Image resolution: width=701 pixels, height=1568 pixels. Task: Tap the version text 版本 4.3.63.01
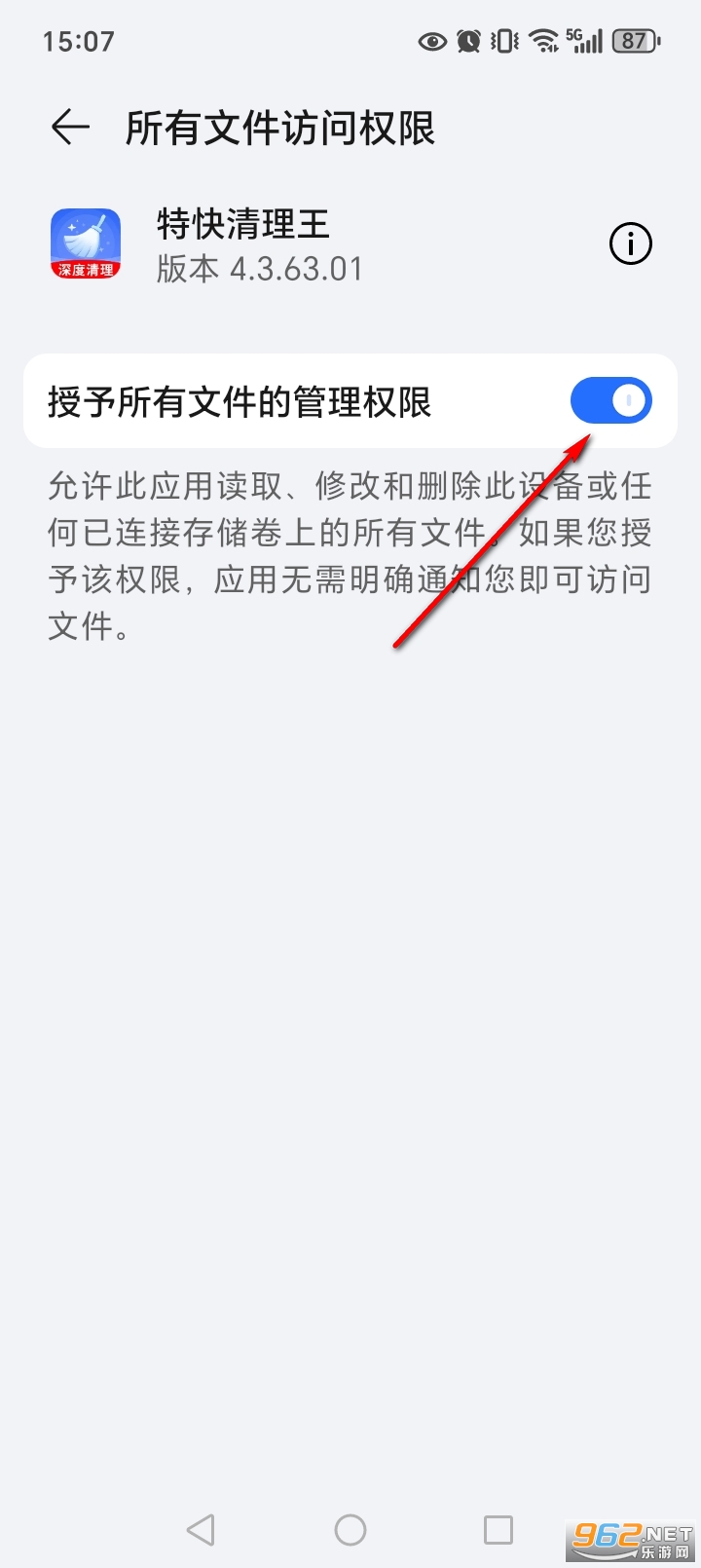[260, 269]
